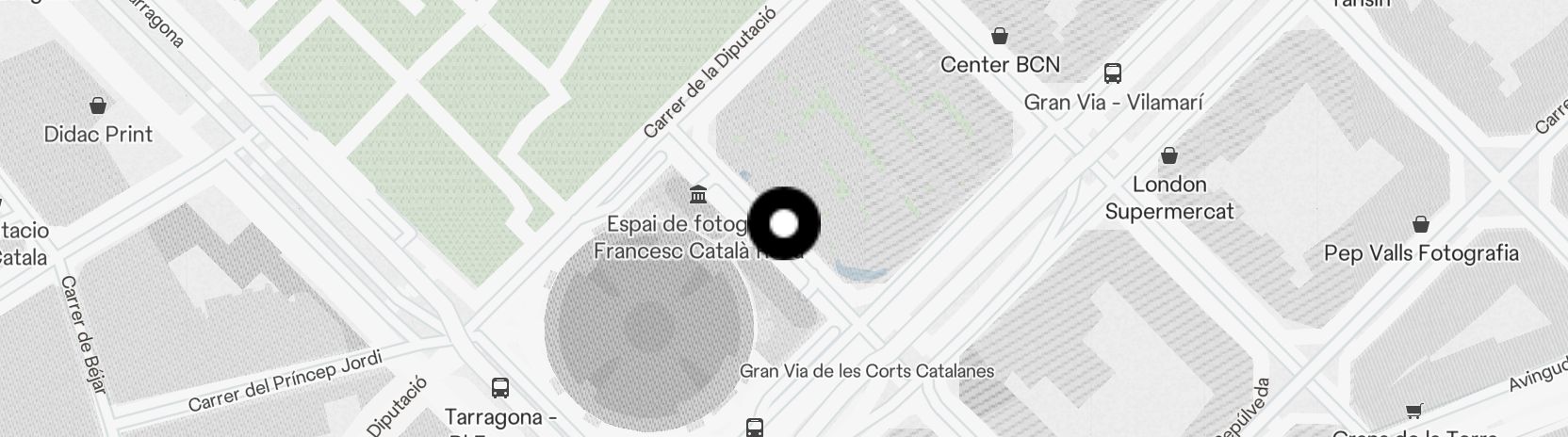Select the Didac Print shop marker

[98, 105]
